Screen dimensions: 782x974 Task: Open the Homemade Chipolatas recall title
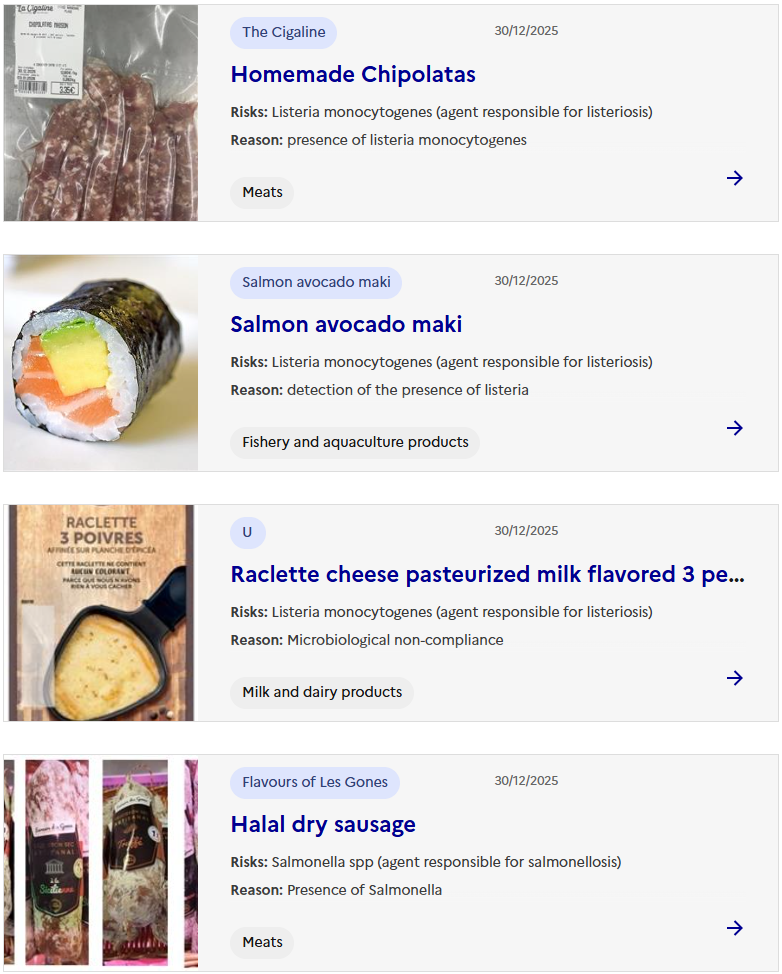pos(352,75)
